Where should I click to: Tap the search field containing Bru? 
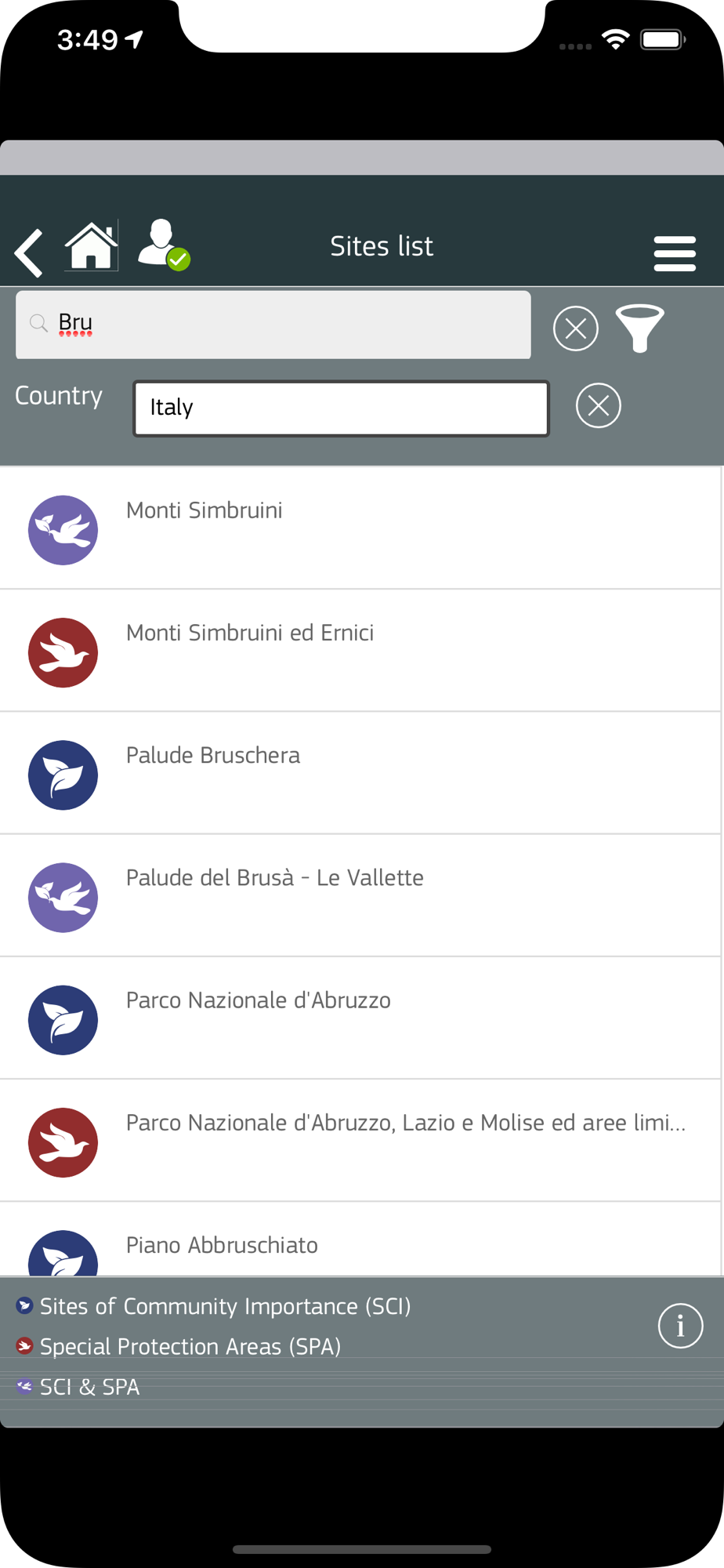(273, 325)
